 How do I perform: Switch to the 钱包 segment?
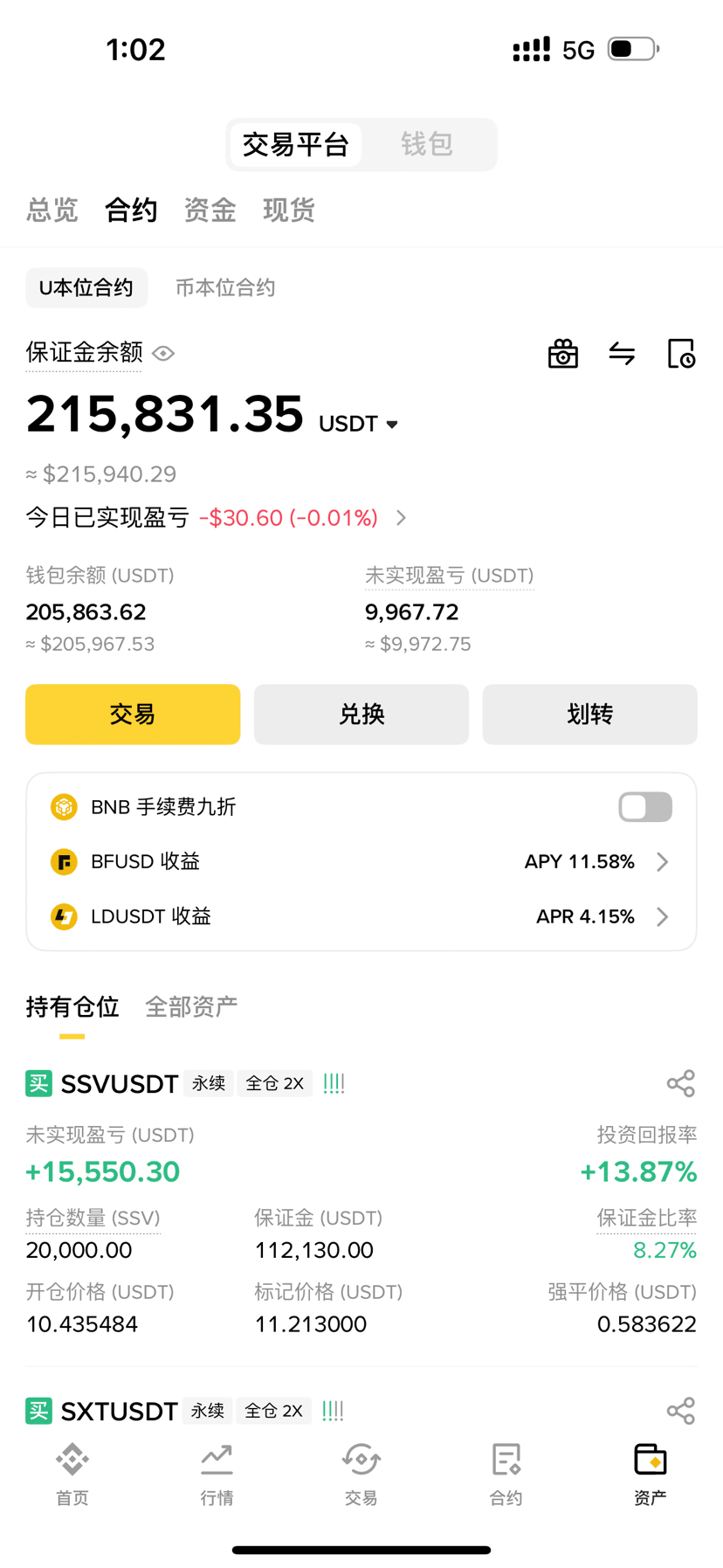pyautogui.click(x=427, y=144)
